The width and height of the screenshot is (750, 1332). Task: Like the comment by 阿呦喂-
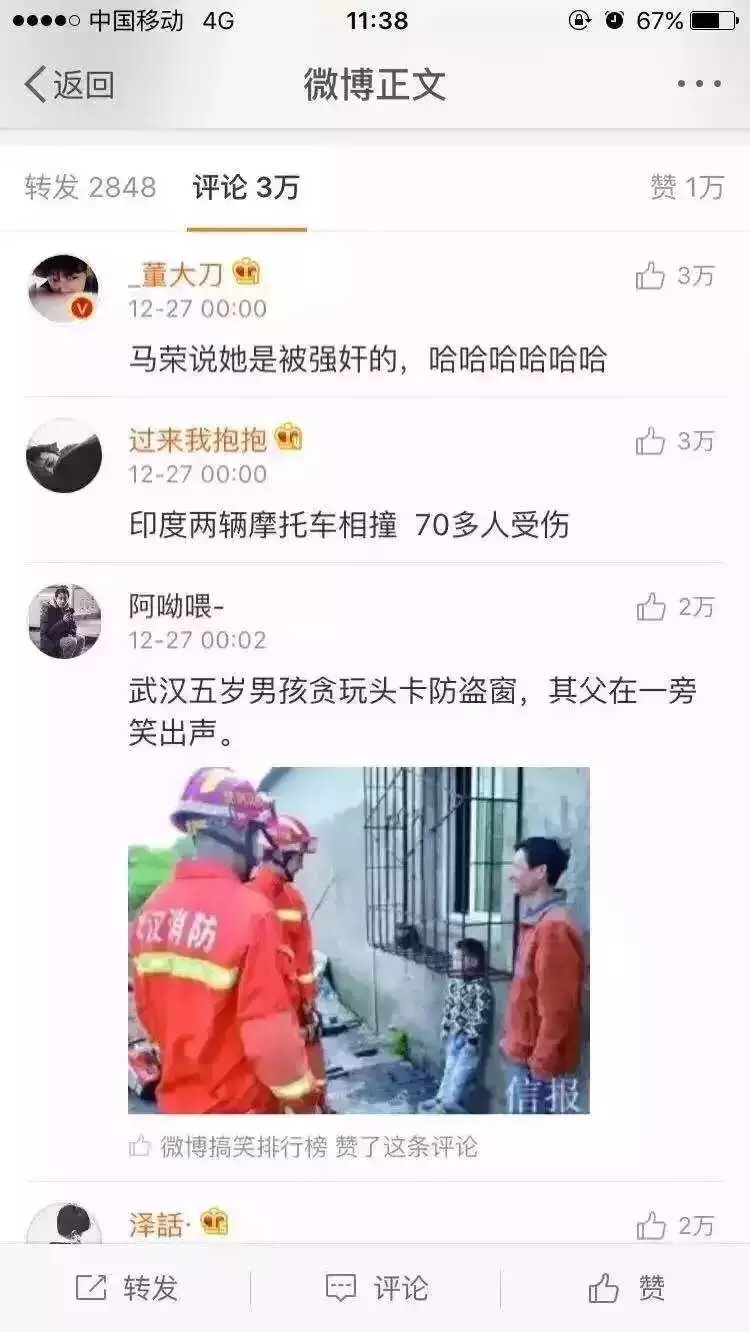click(x=675, y=606)
